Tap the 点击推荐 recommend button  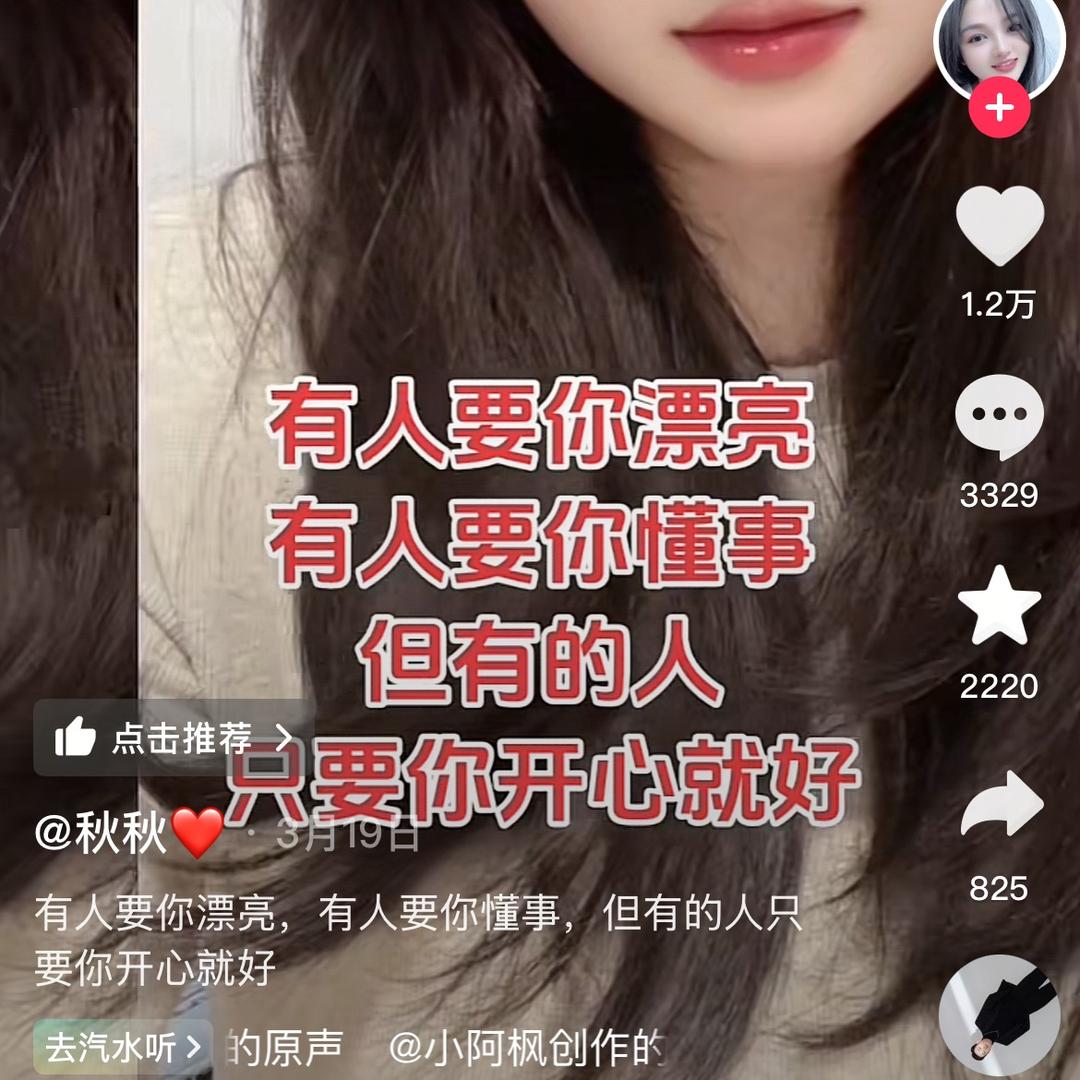174,738
